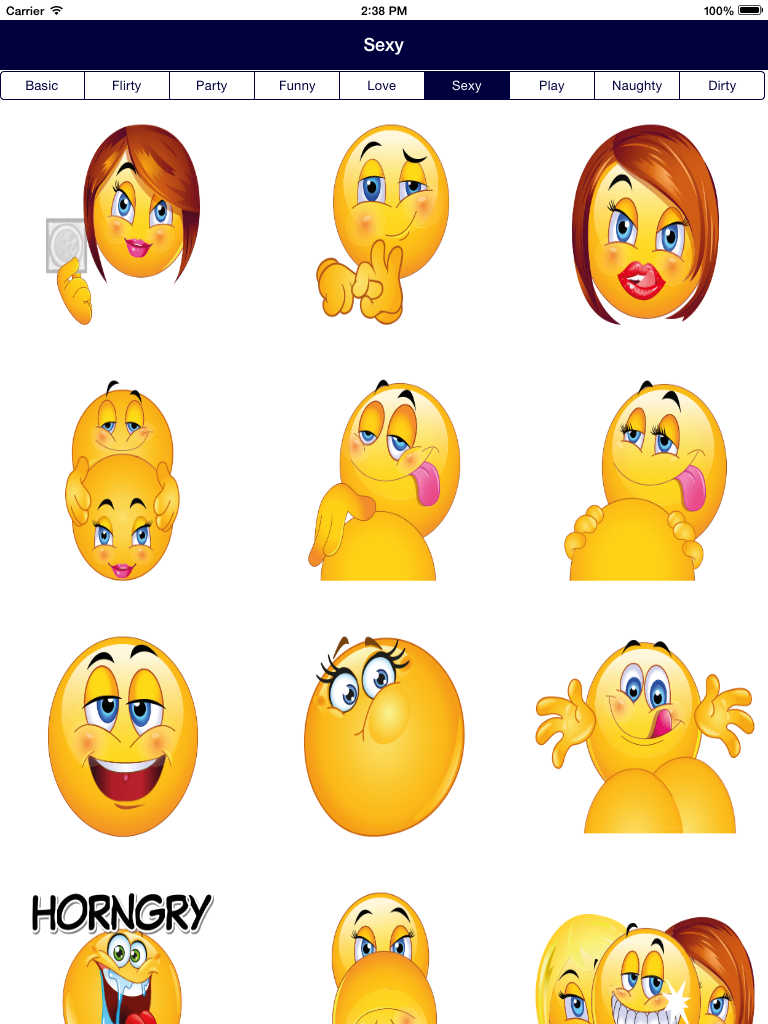Image resolution: width=768 pixels, height=1024 pixels.
Task: Switch to the Naughty tab
Action: (637, 86)
